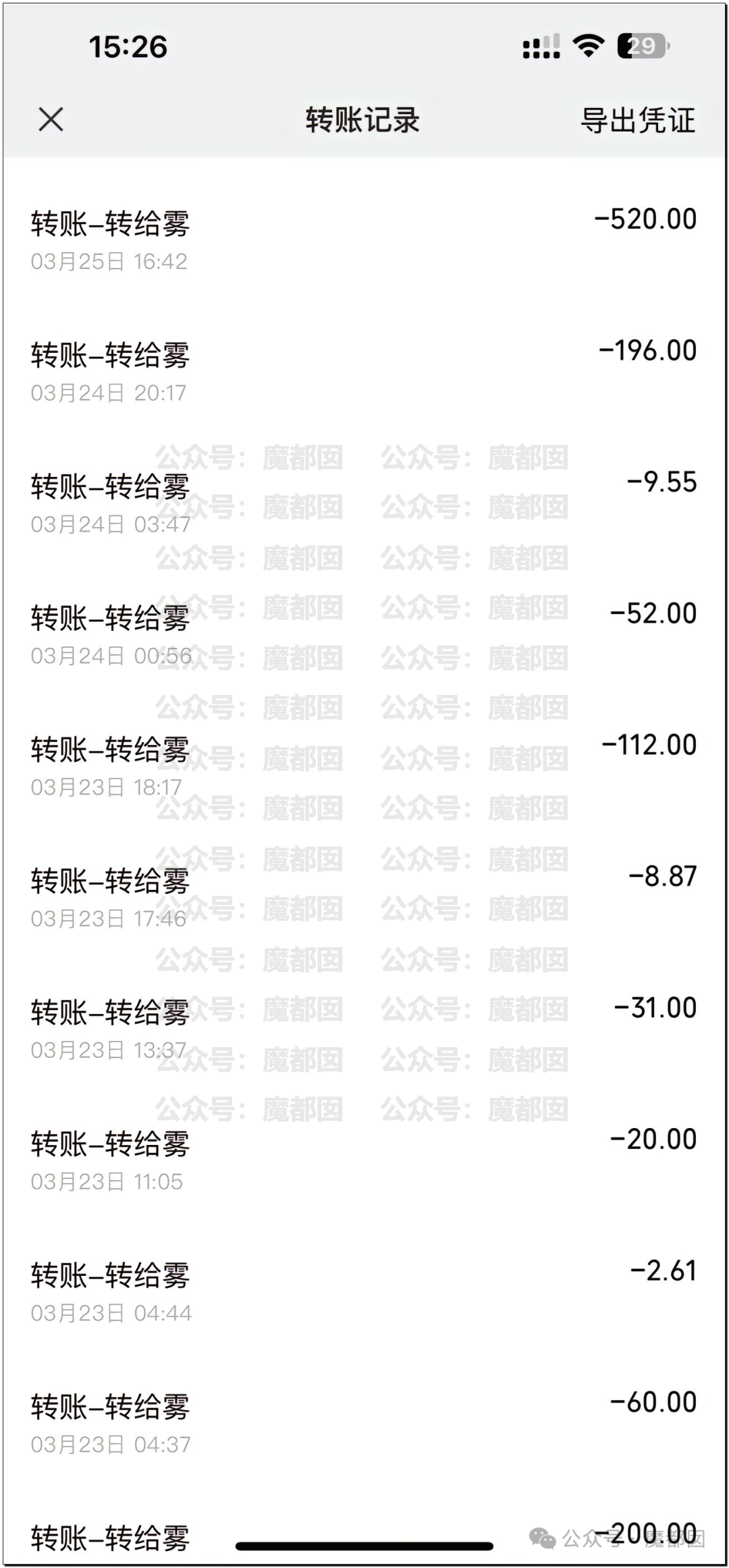Open the -196.00 transfer from 03月24日 20:17
729x1568 pixels.
363,371
